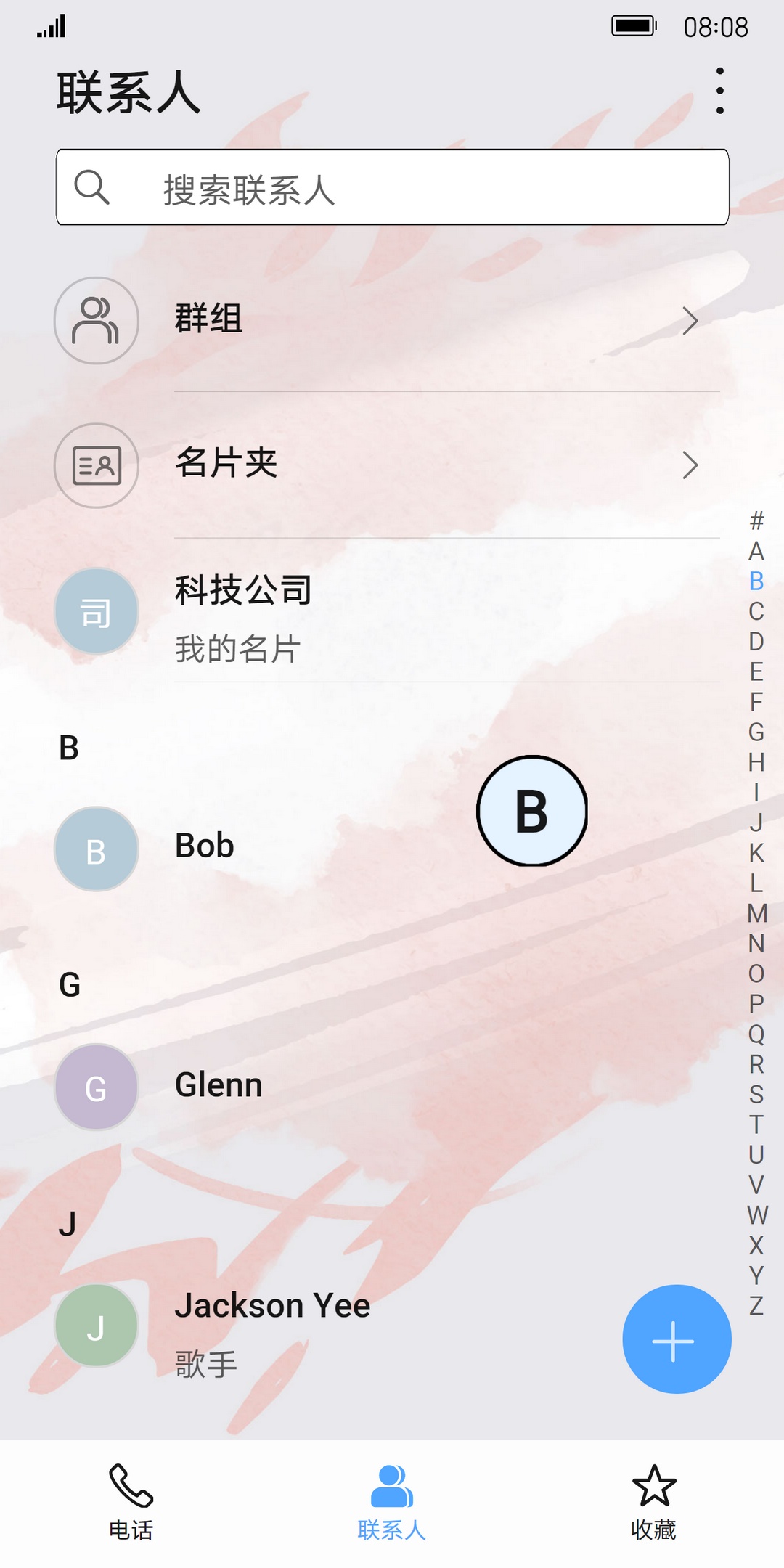Open the three-dot overflow menu
The image size is (784, 1568).
(719, 91)
